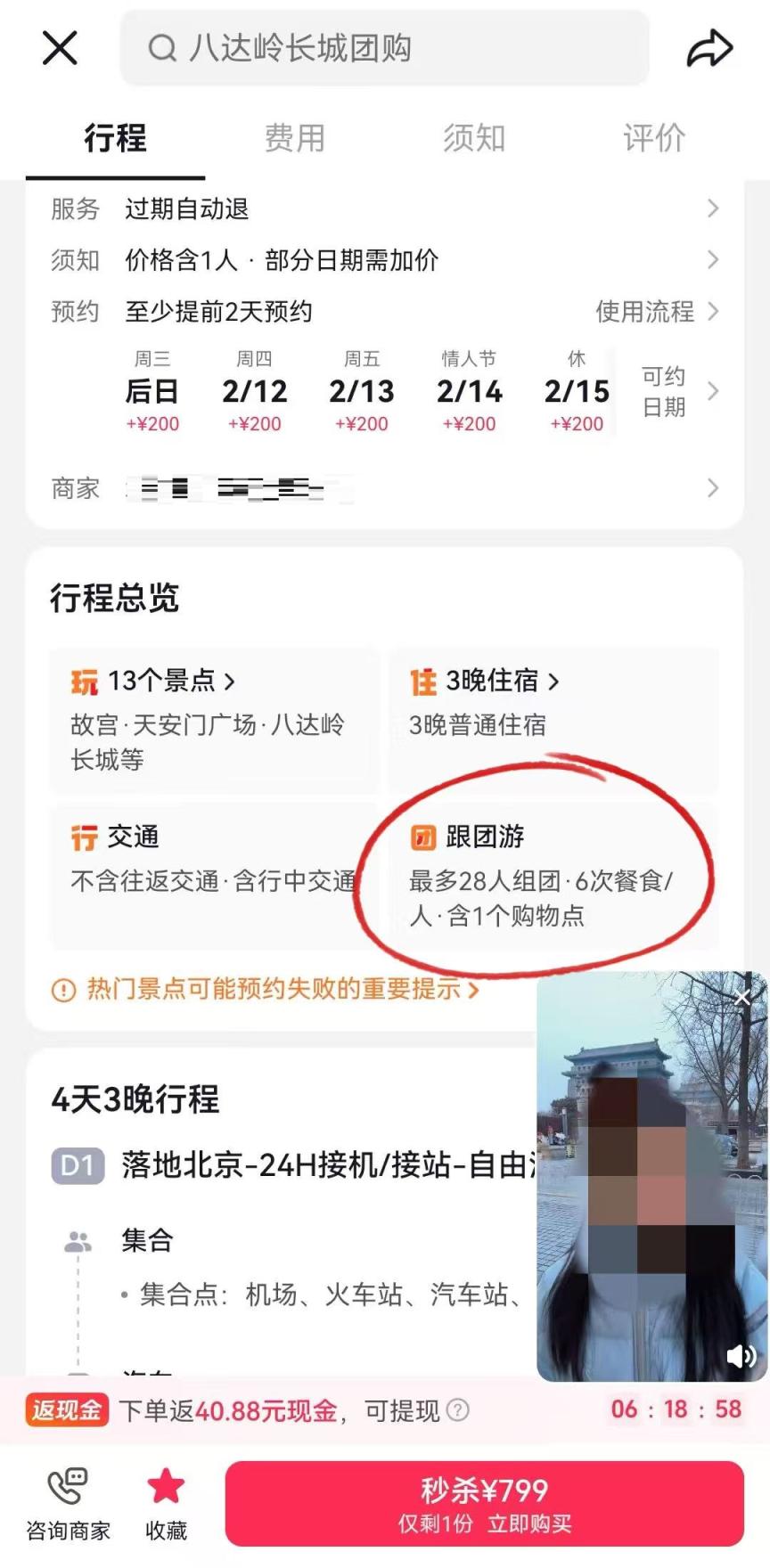Switch to the 费用 tab
Screen dimensions: 770x1568
(295, 138)
